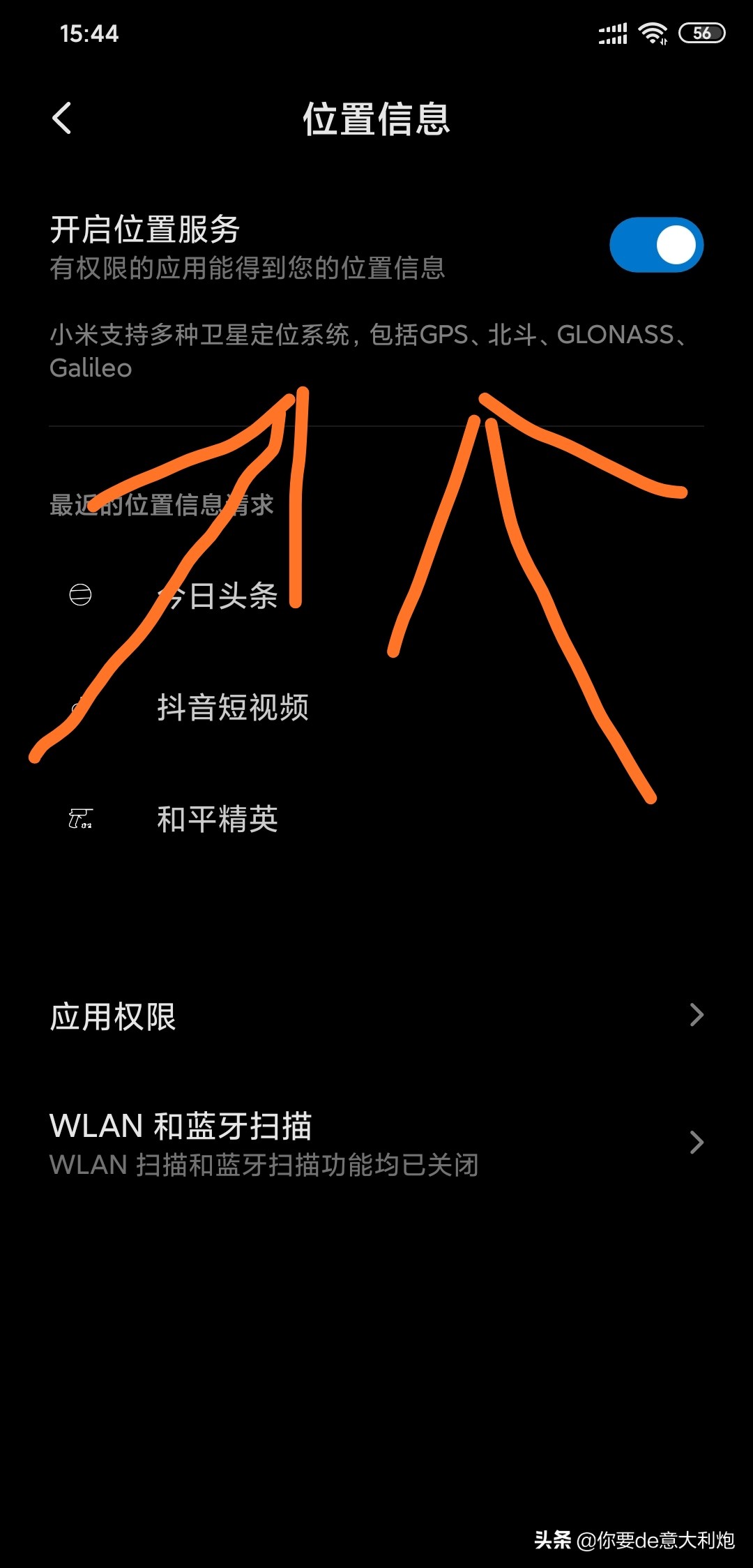Open 今日头条 location request entry

tap(218, 596)
